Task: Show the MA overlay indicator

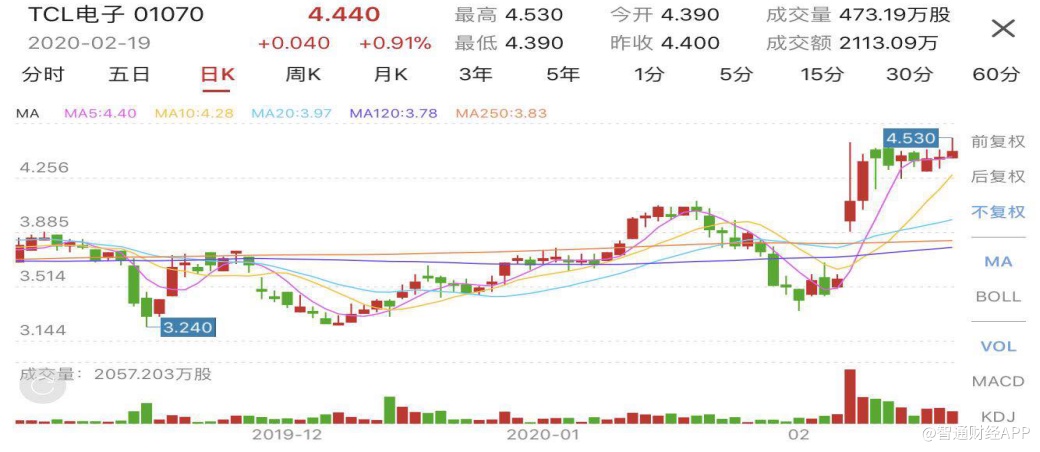Action: click(x=998, y=262)
